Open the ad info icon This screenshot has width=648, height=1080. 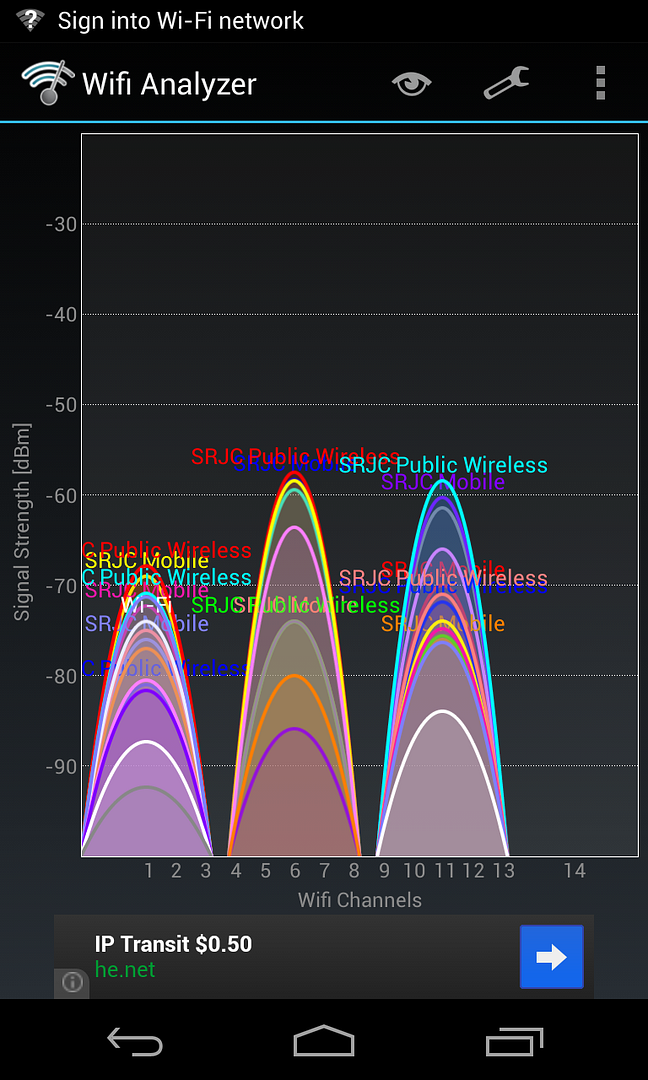[72, 982]
